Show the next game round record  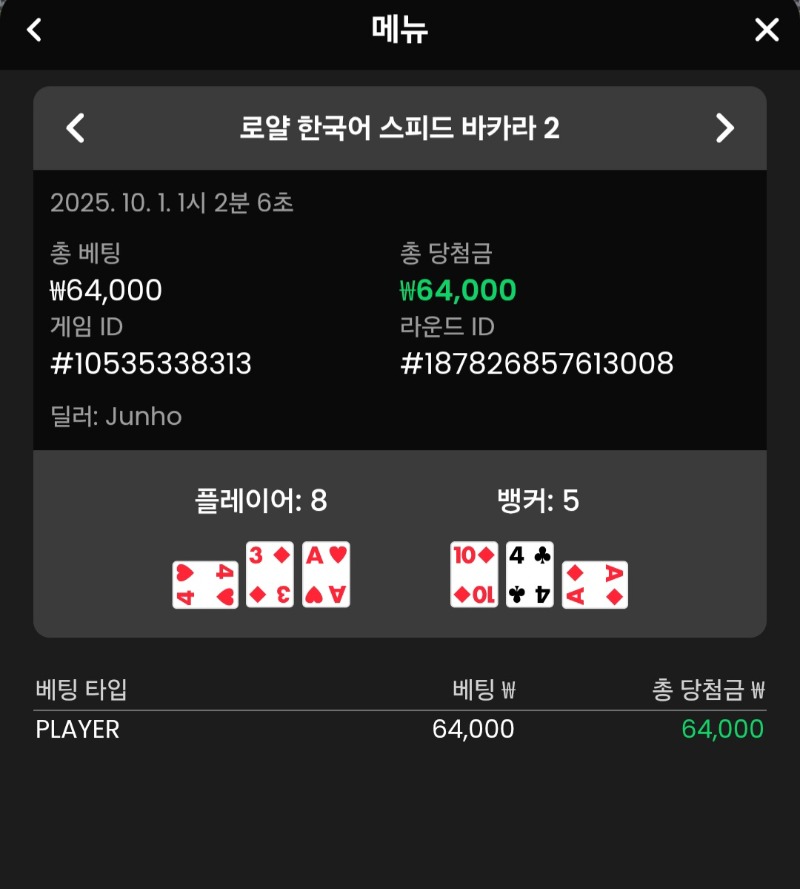pyautogui.click(x=725, y=128)
